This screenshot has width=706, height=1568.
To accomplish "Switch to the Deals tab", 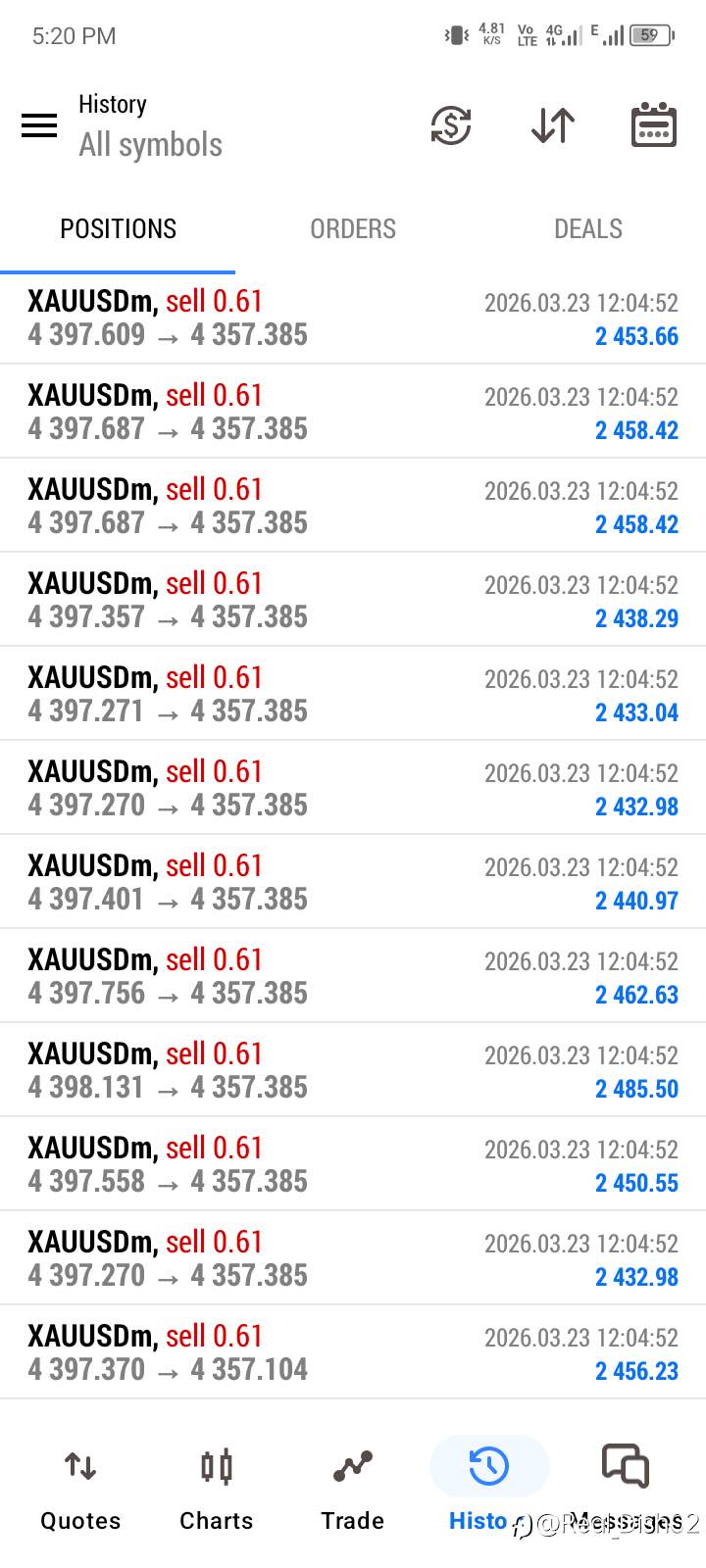I will (588, 228).
